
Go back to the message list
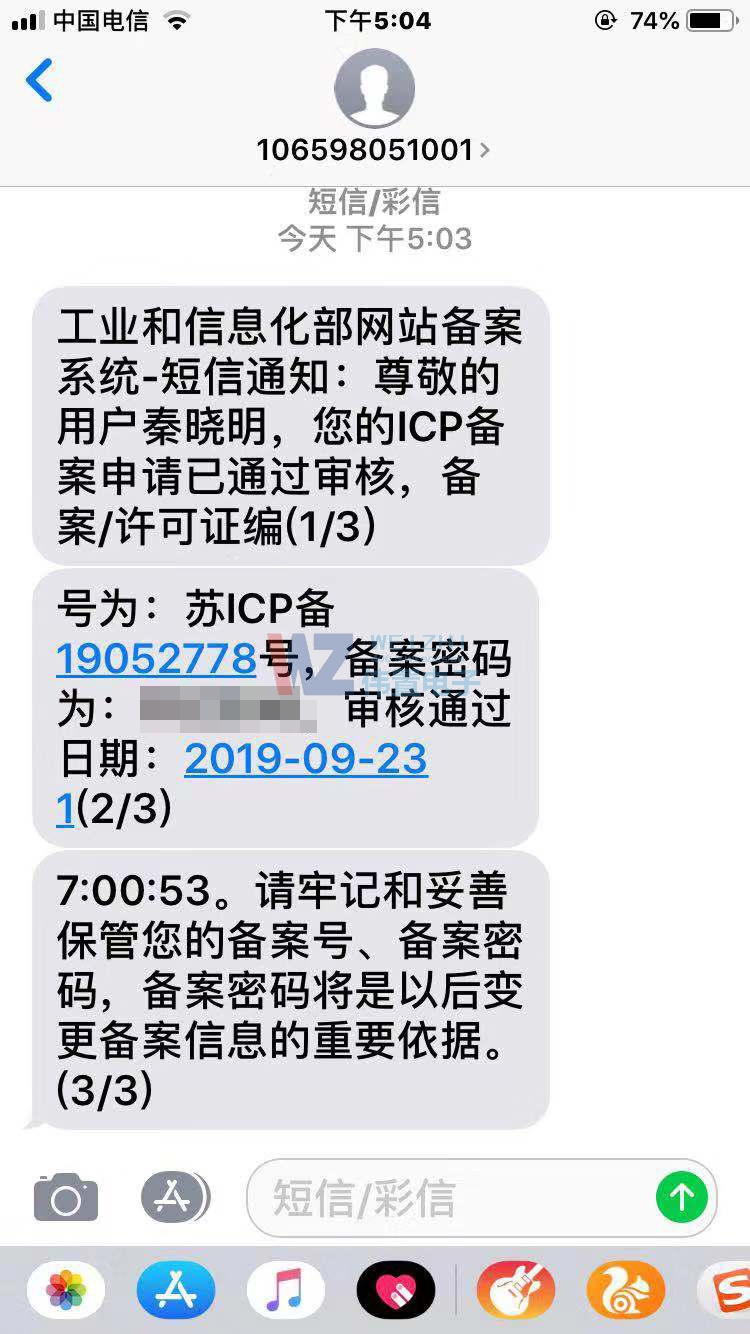pyautogui.click(x=40, y=81)
